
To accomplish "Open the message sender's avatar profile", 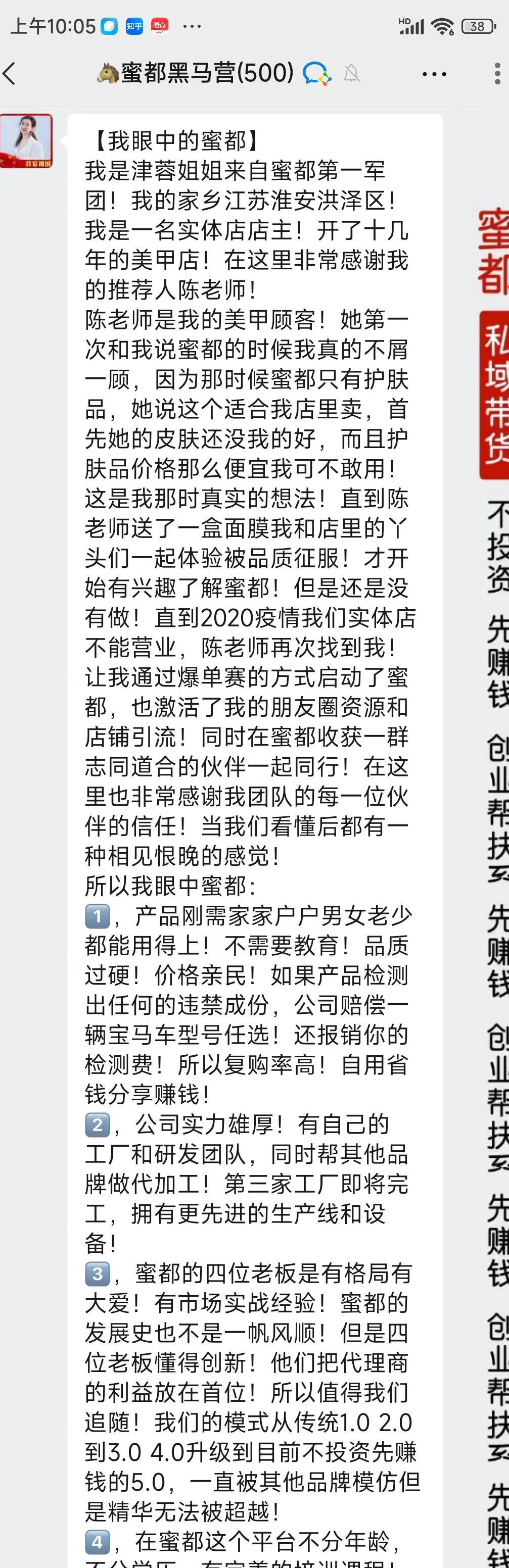I will click(x=26, y=141).
